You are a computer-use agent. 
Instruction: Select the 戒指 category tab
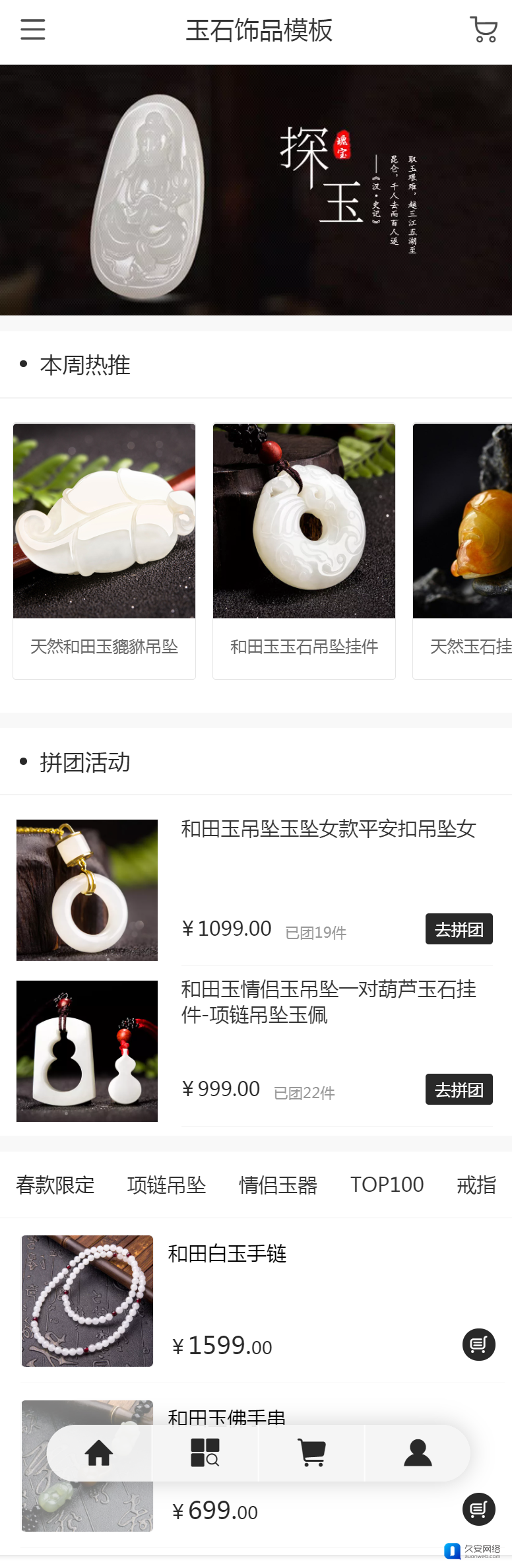pos(476,1185)
